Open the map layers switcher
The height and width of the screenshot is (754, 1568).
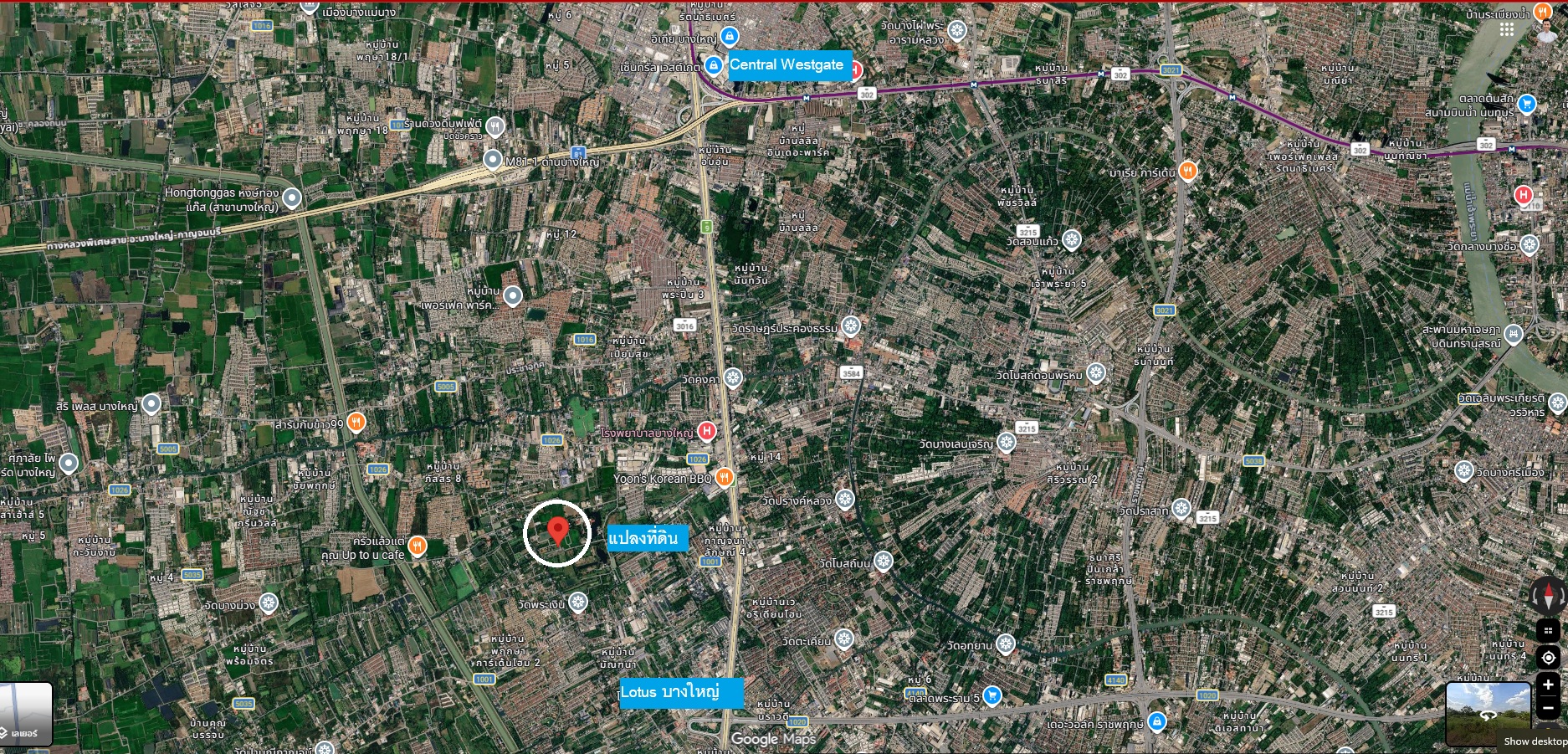(26, 714)
